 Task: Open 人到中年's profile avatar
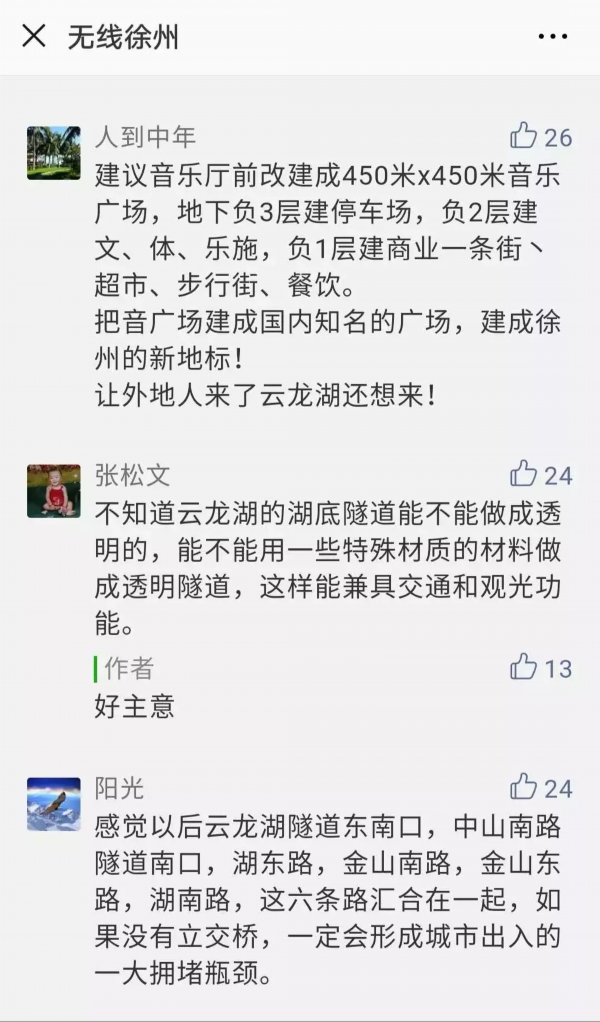pos(53,152)
